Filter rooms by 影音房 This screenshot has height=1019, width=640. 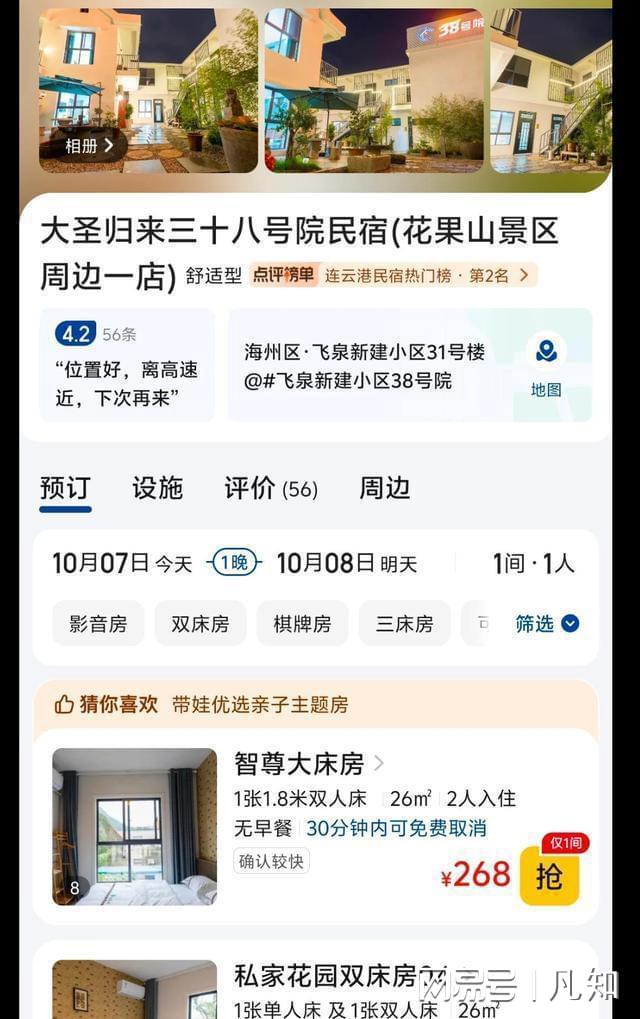(98, 624)
